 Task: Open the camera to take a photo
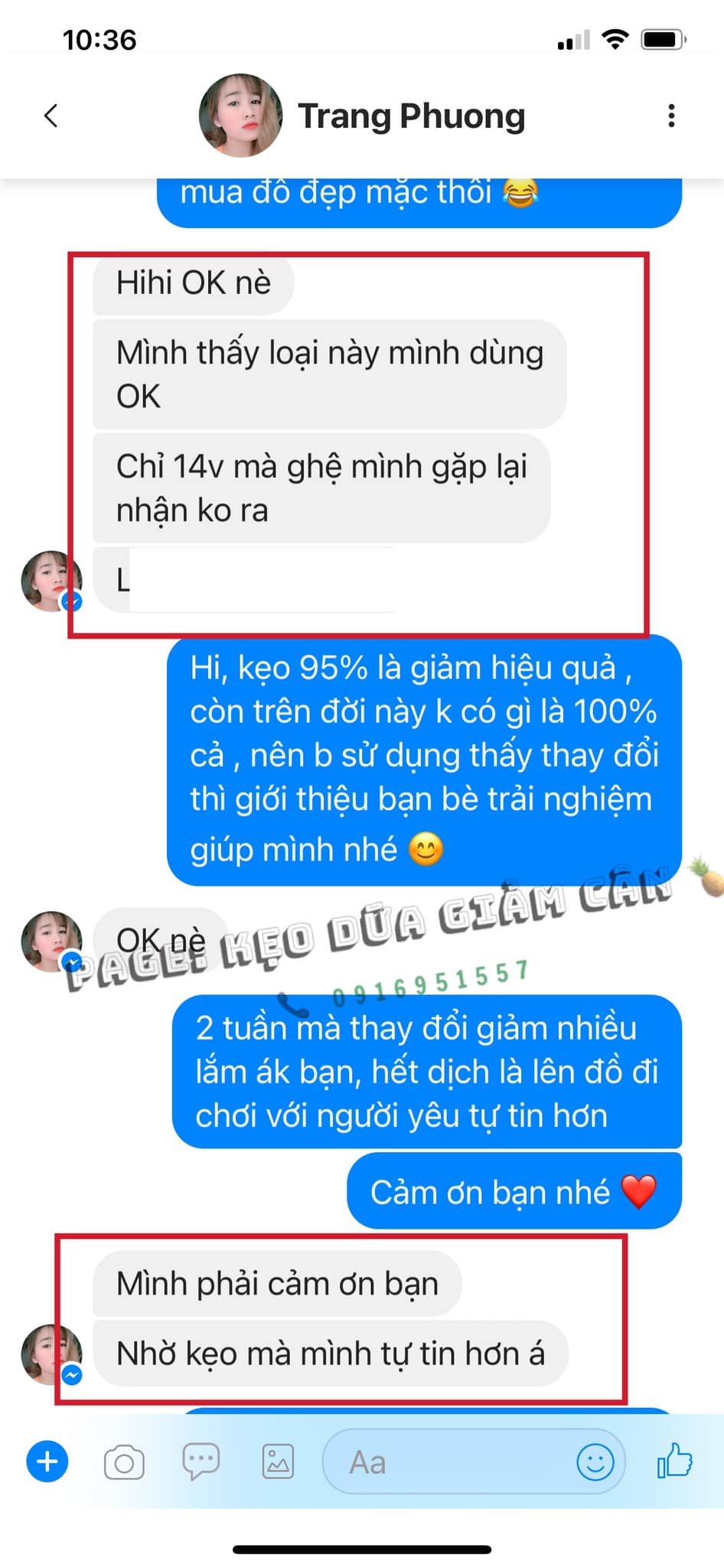124,1462
